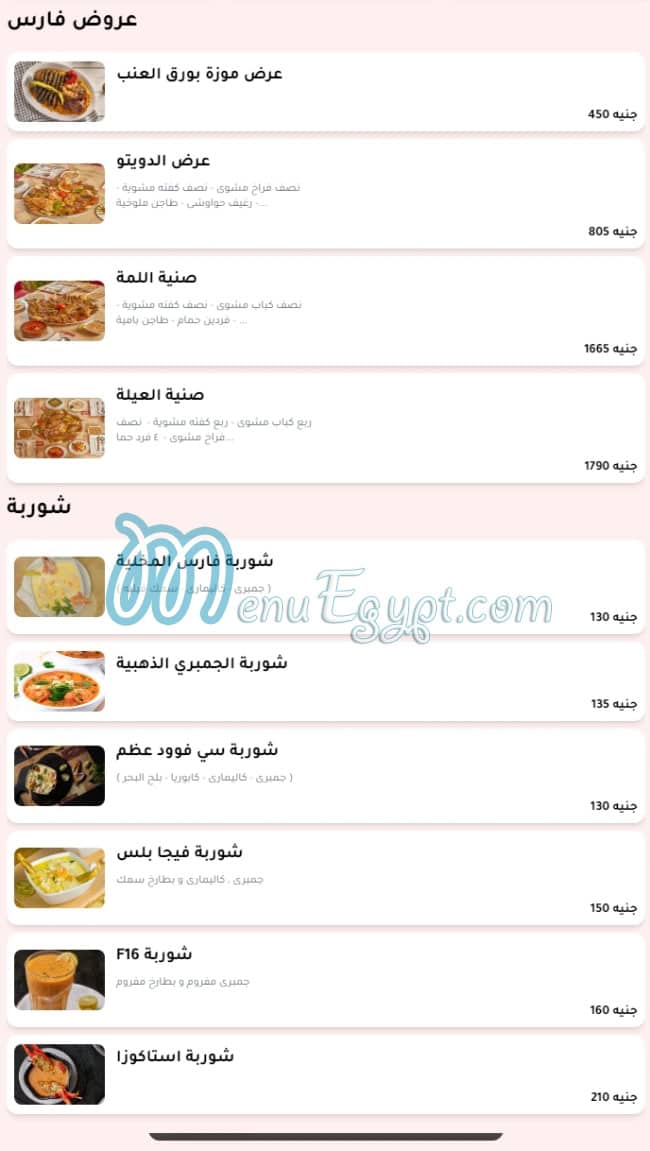
Task: Open the عرض موزة بورق العنب offer
Action: pyautogui.click(x=325, y=91)
